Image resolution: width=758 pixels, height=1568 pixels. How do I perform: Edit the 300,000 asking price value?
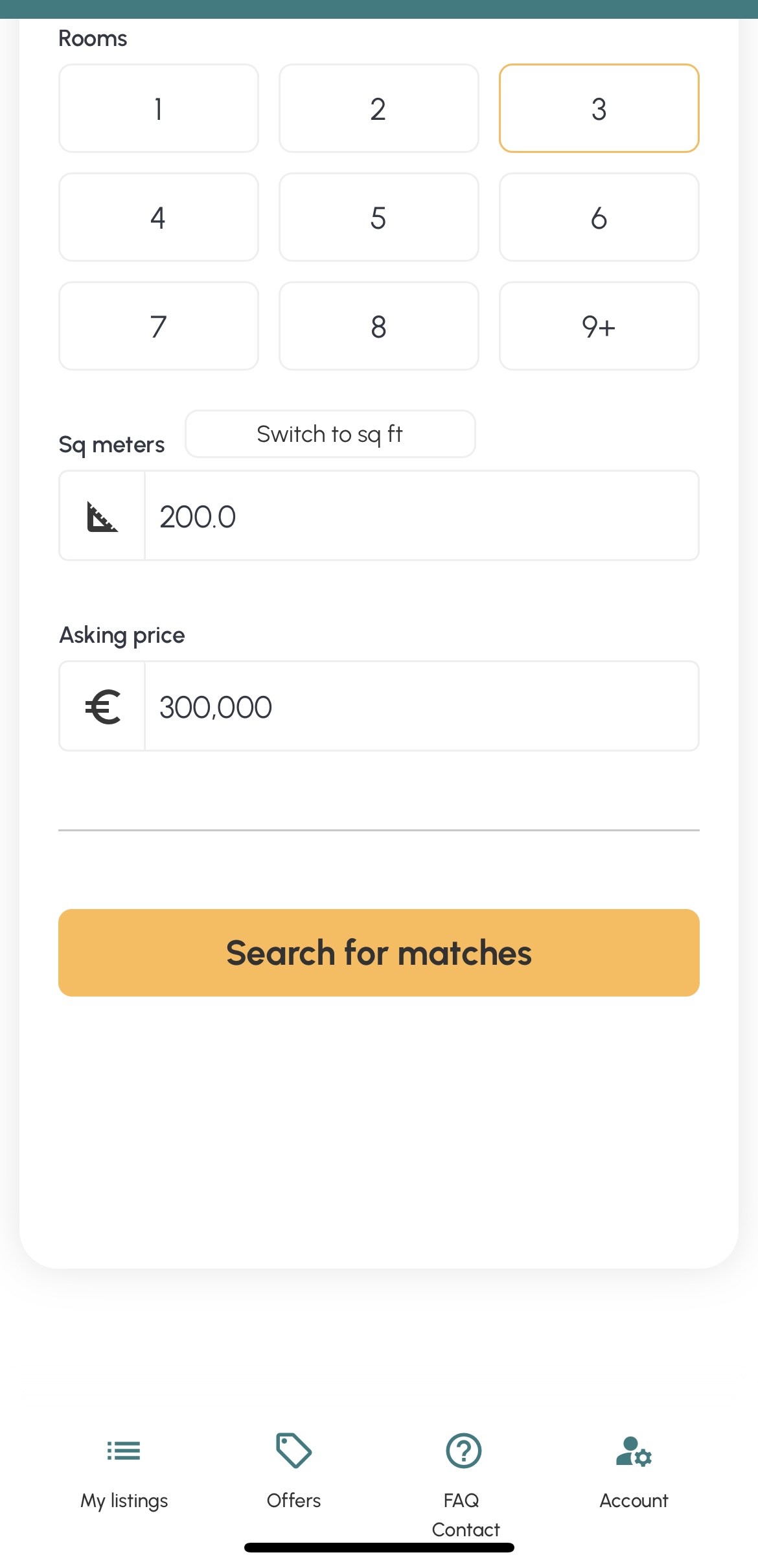click(x=421, y=706)
